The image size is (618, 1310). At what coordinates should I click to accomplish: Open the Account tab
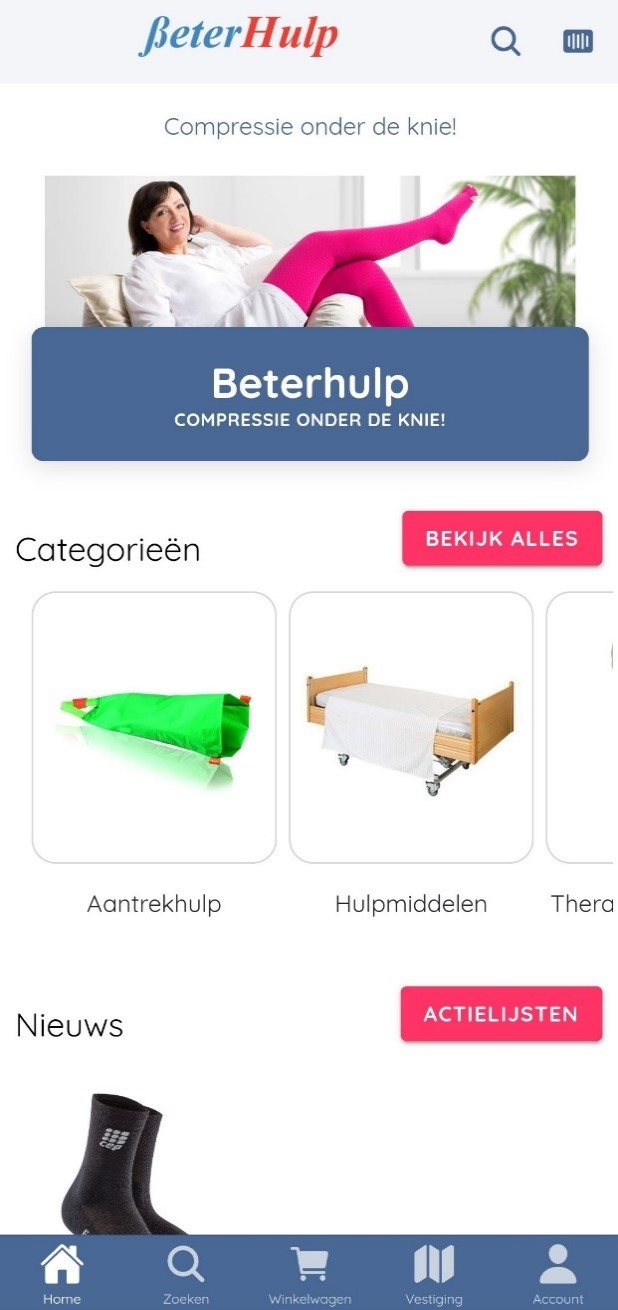tap(558, 1273)
